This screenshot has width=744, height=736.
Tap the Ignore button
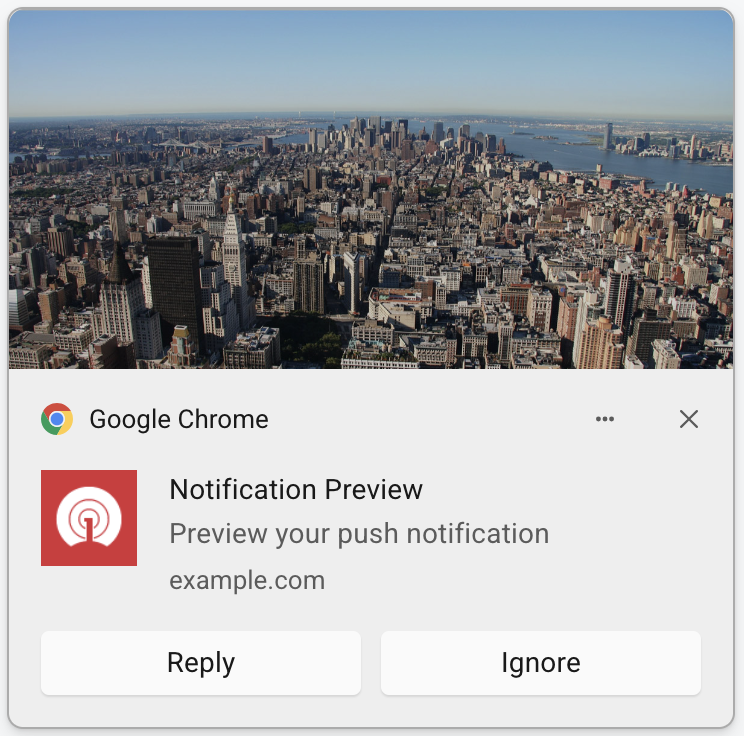(540, 663)
